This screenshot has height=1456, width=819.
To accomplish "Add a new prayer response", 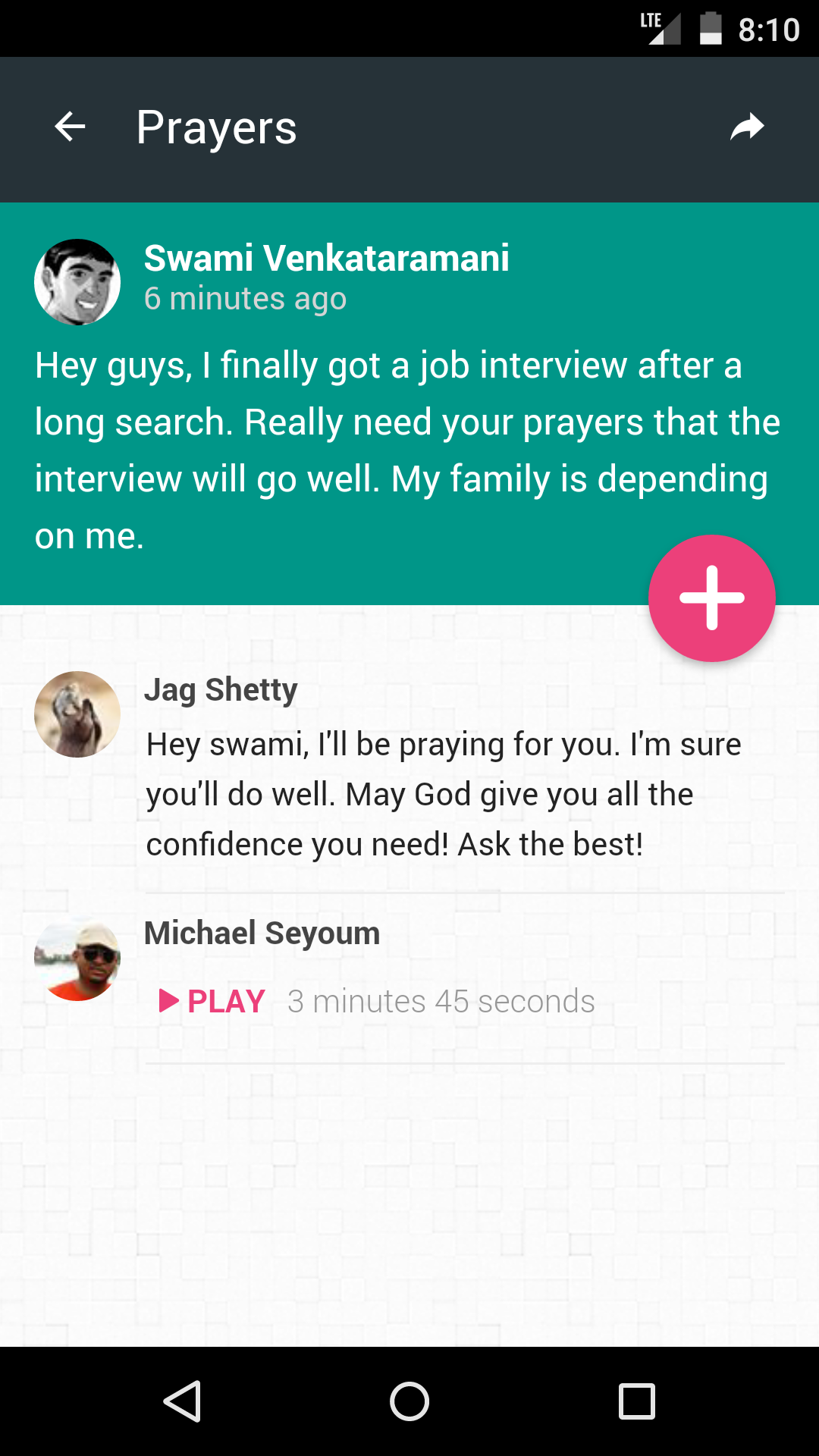I will pyautogui.click(x=711, y=598).
